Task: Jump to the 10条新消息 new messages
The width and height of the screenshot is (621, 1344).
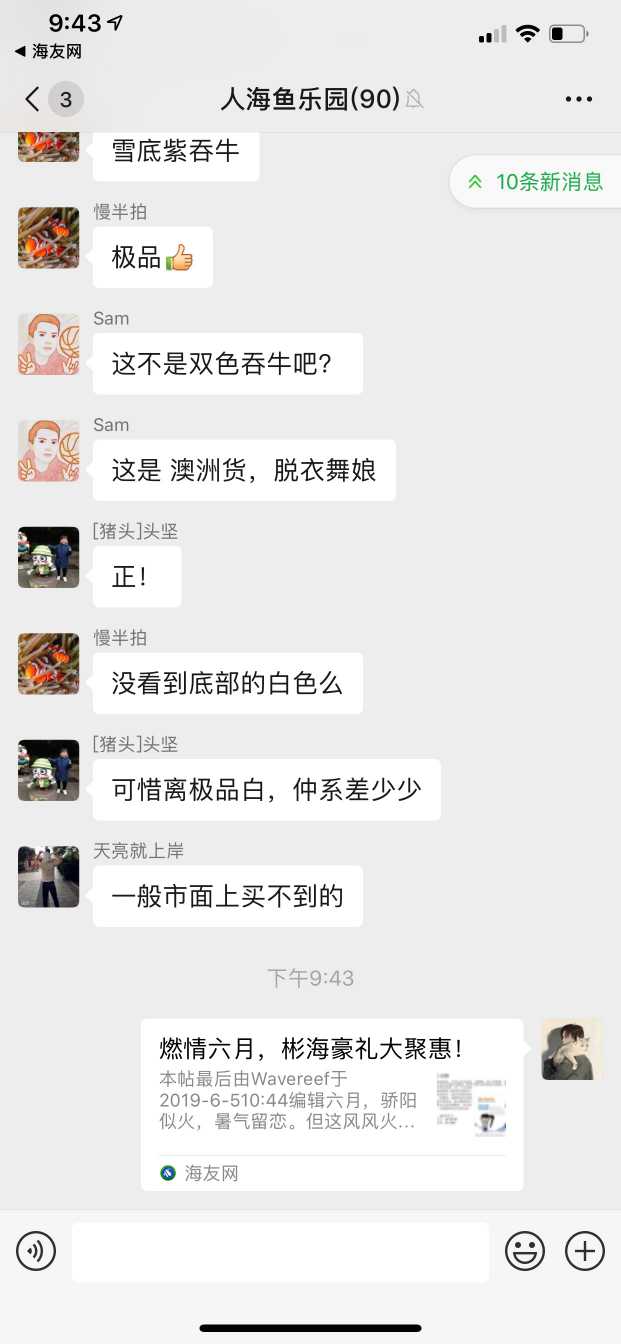Action: (x=537, y=182)
